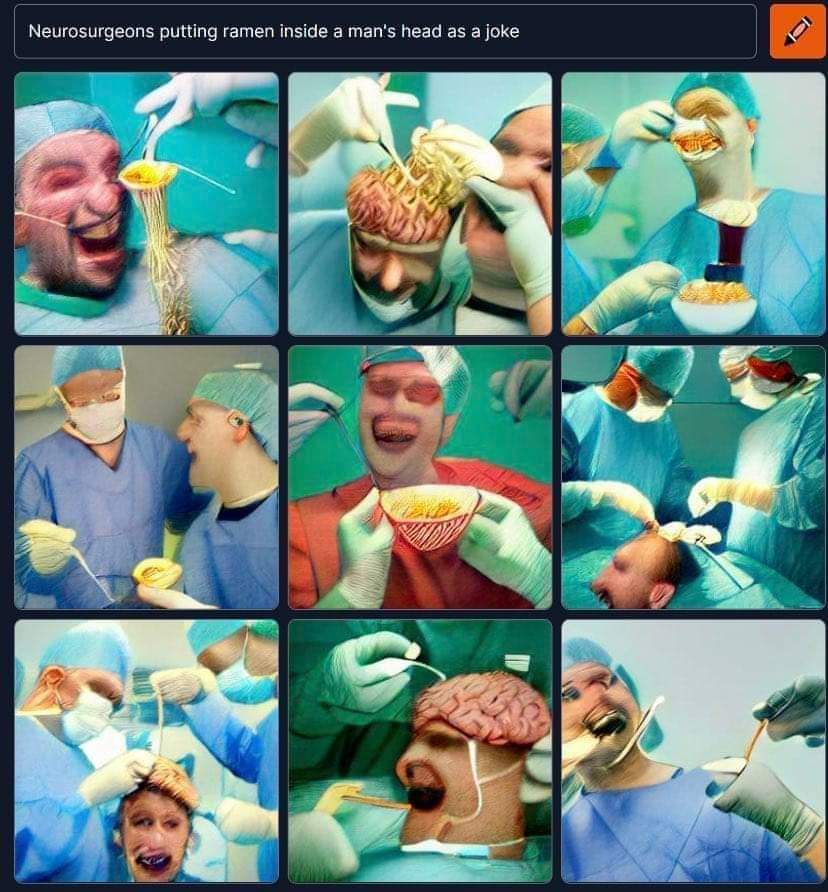Open the image of an exposed brain on a head

[x=419, y=750]
